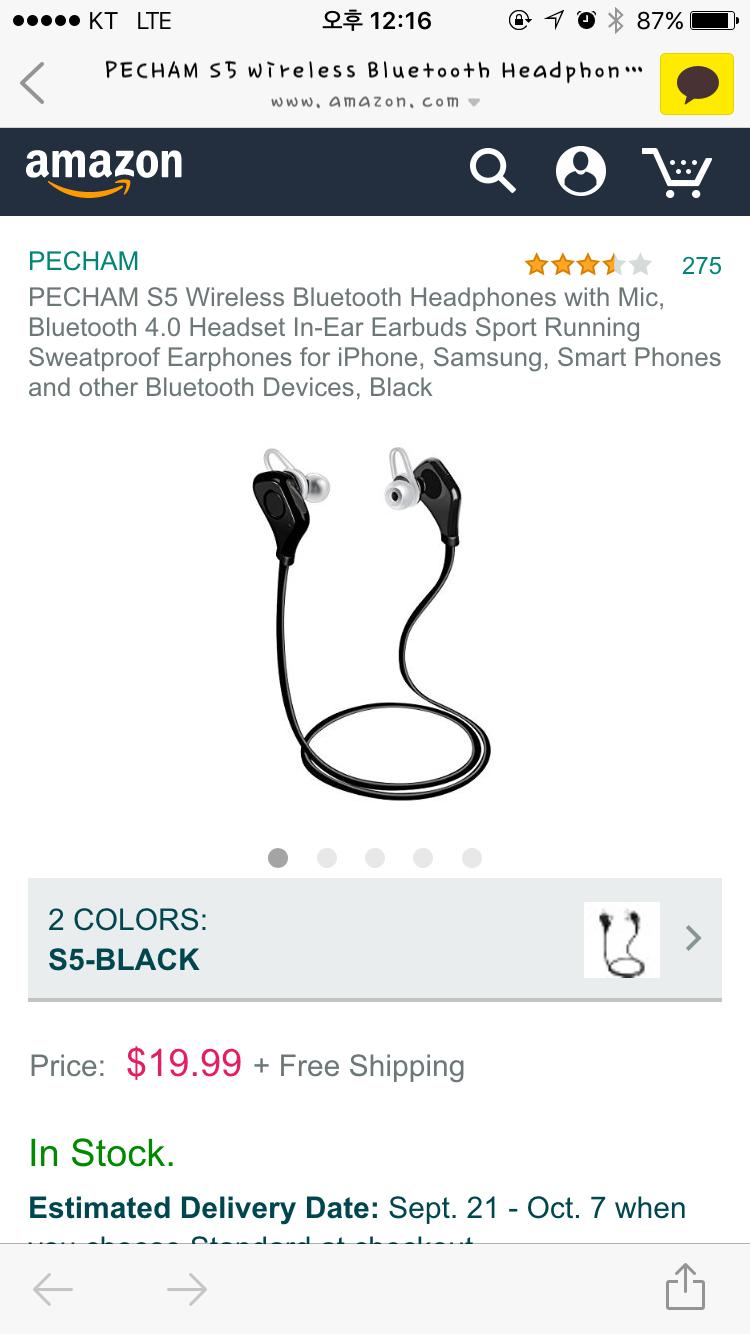750x1334 pixels.
Task: Open the account profile icon
Action: click(580, 171)
